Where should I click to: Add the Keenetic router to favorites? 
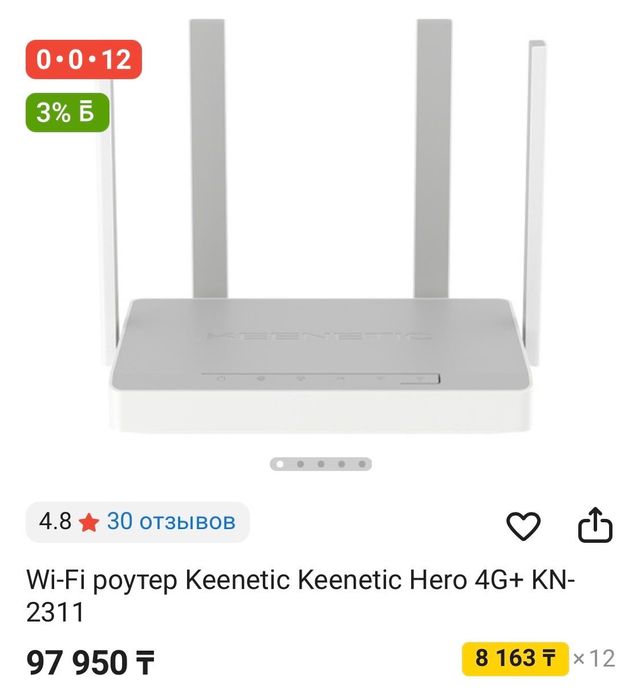pyautogui.click(x=523, y=525)
